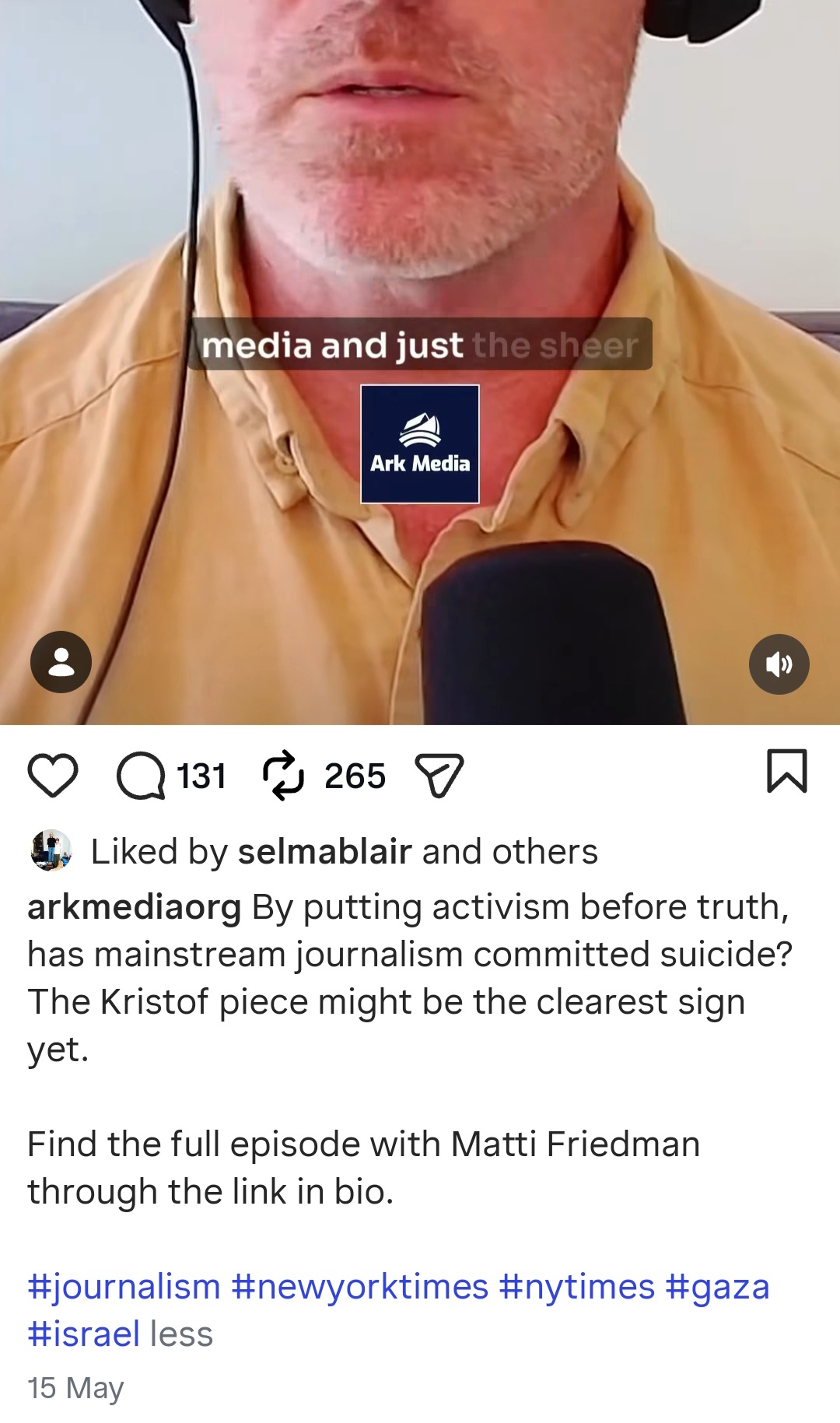Open selmablair's profile from likes

coord(324,852)
